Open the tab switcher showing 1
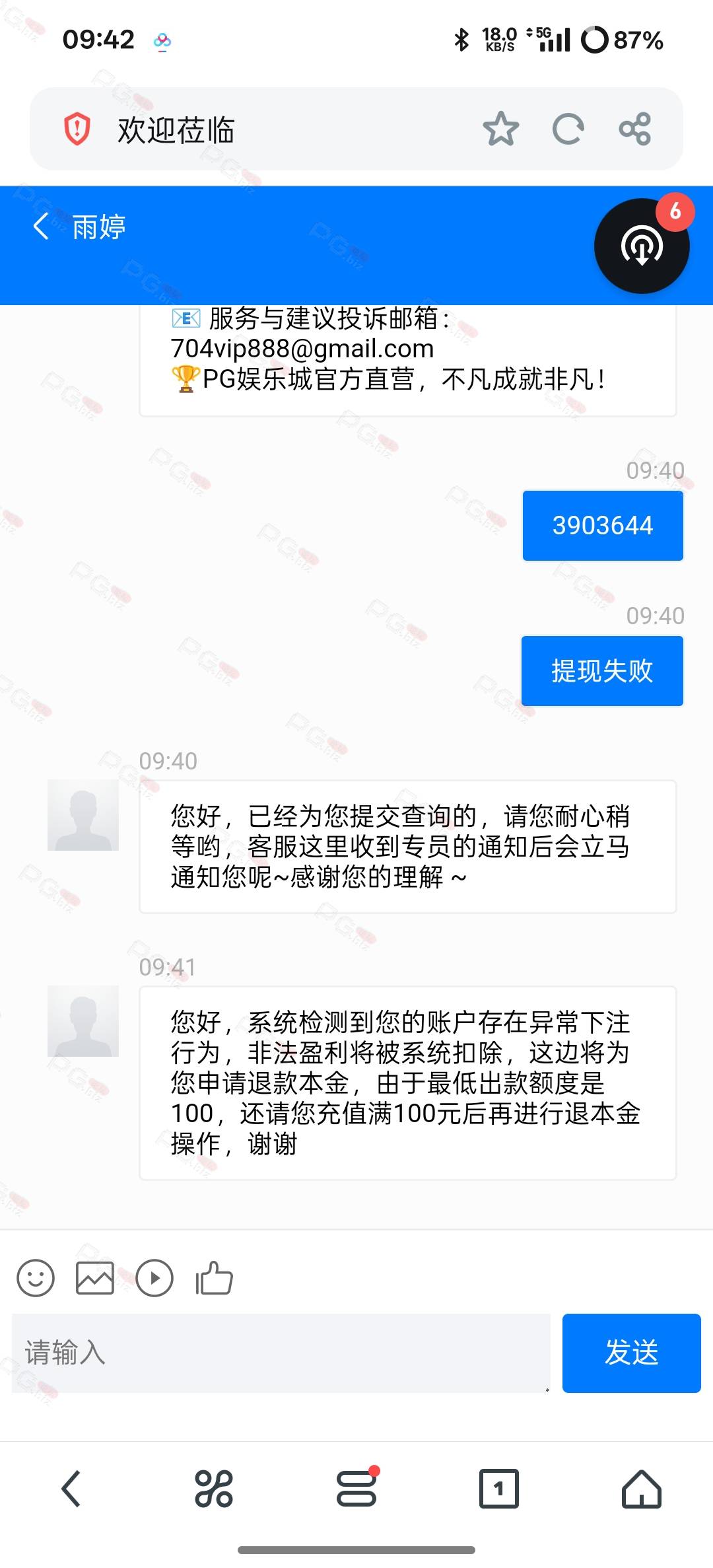 (x=498, y=1489)
